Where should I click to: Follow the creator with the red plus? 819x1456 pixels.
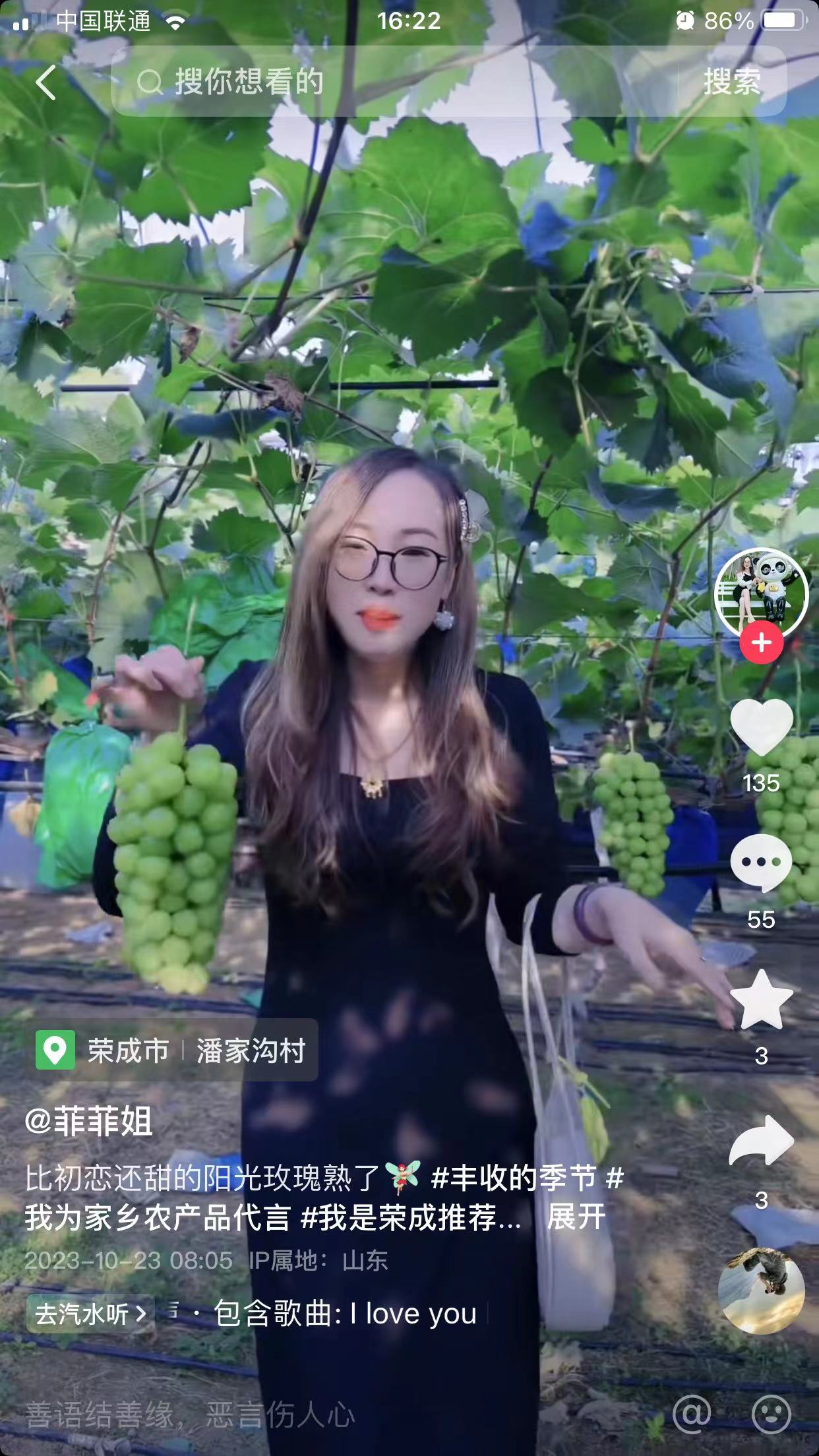761,642
